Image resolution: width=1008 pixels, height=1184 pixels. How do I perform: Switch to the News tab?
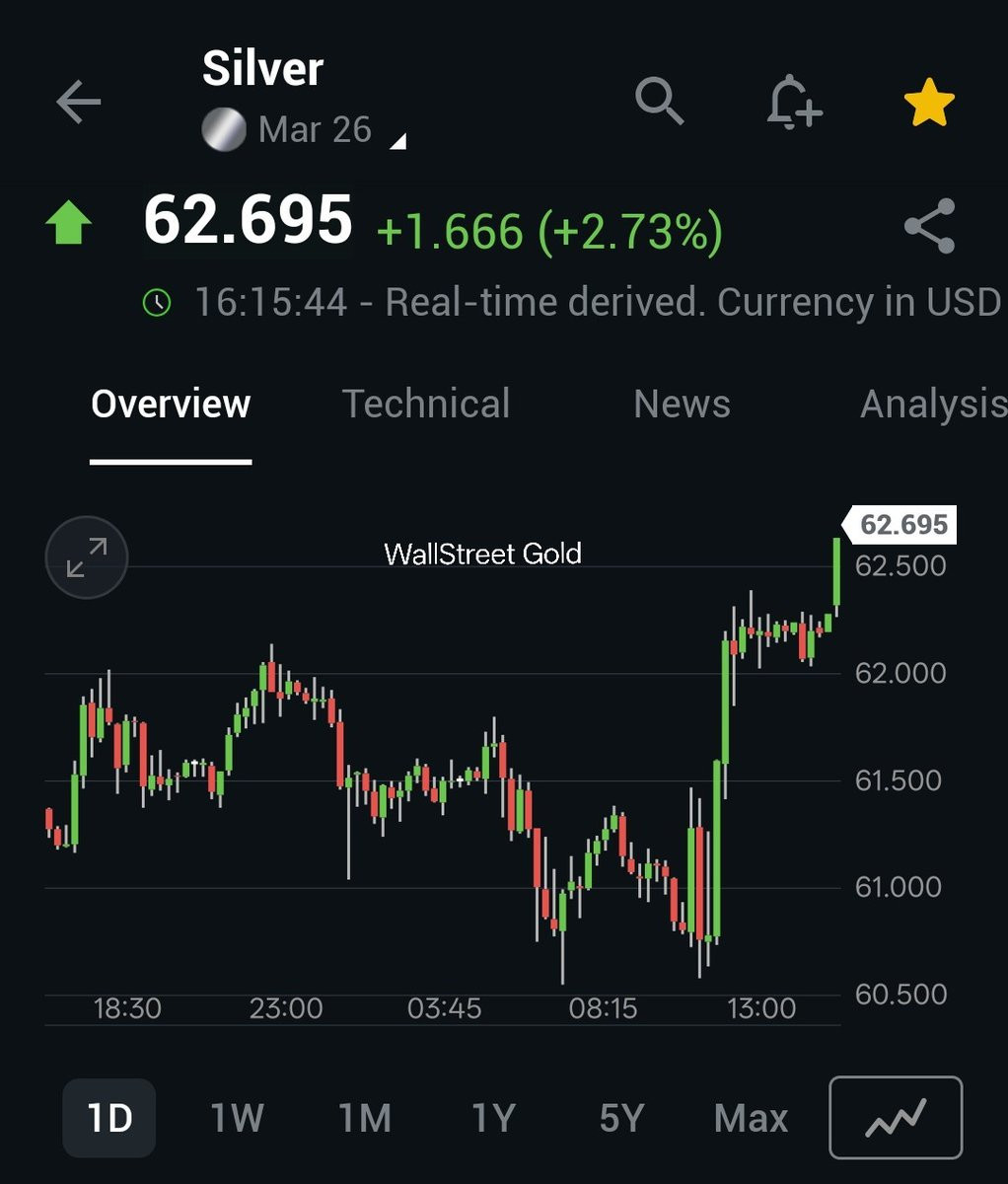682,404
